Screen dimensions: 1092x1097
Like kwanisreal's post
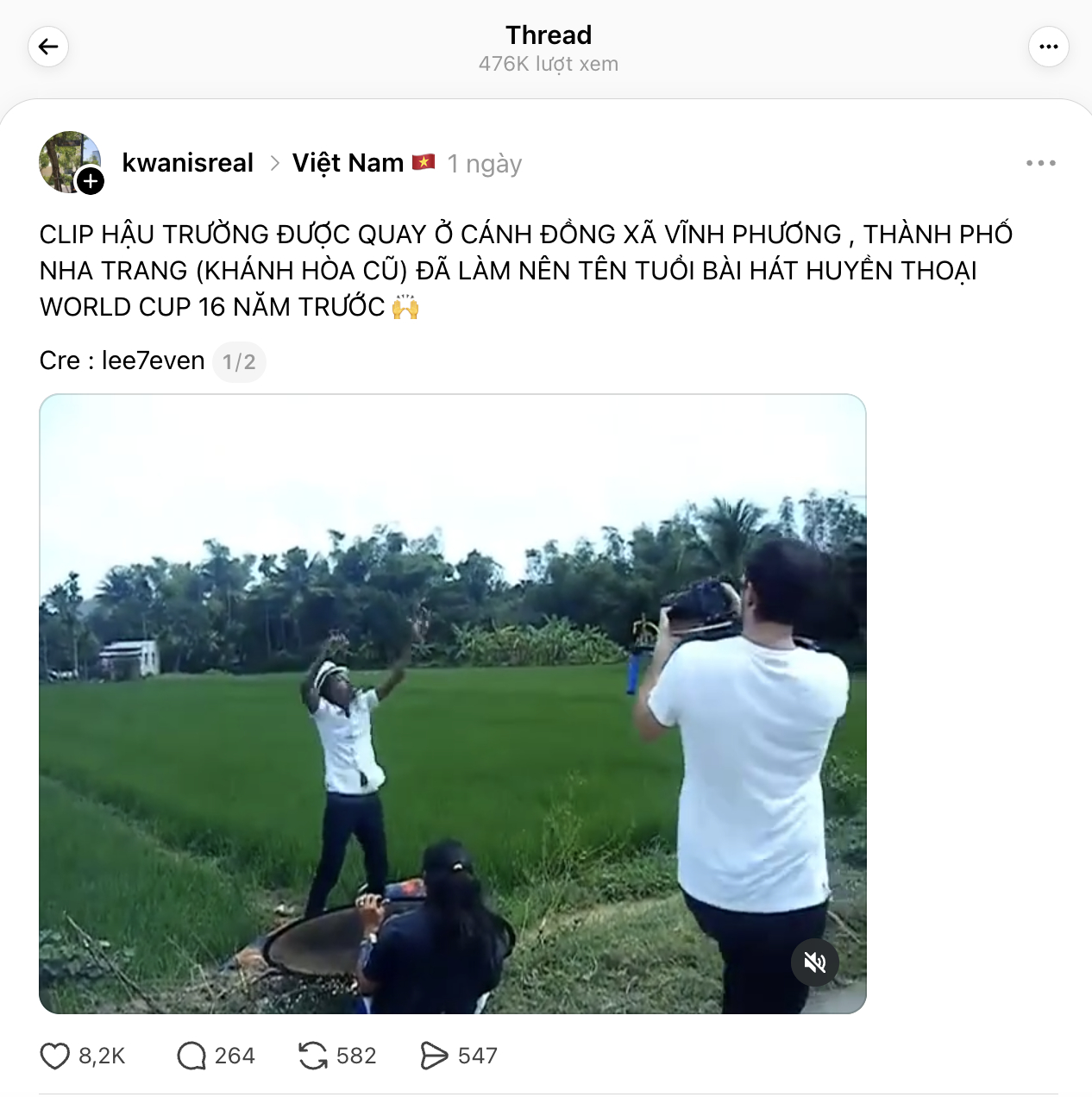click(55, 1056)
